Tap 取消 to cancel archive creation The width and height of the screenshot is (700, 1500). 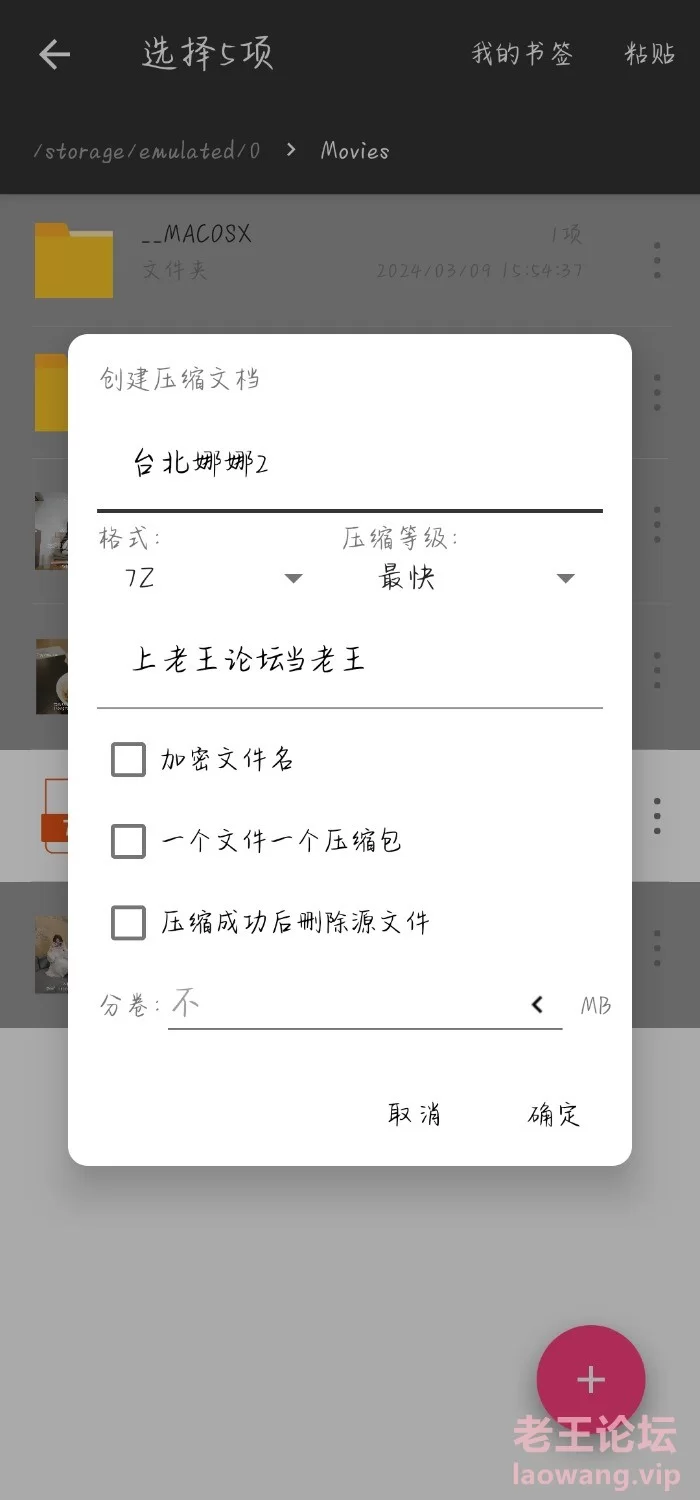(x=414, y=1114)
